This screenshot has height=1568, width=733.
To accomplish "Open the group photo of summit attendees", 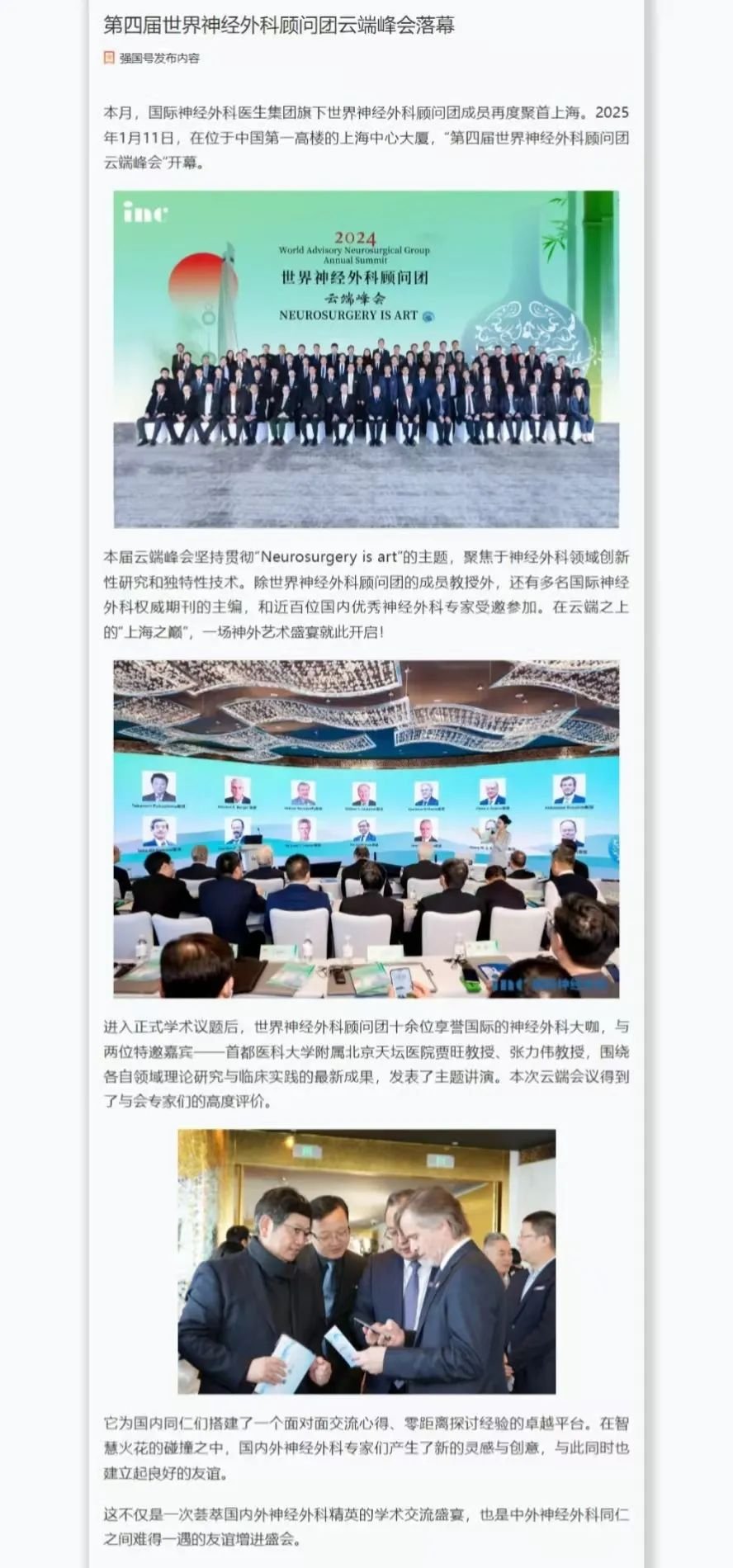I will [x=366, y=360].
